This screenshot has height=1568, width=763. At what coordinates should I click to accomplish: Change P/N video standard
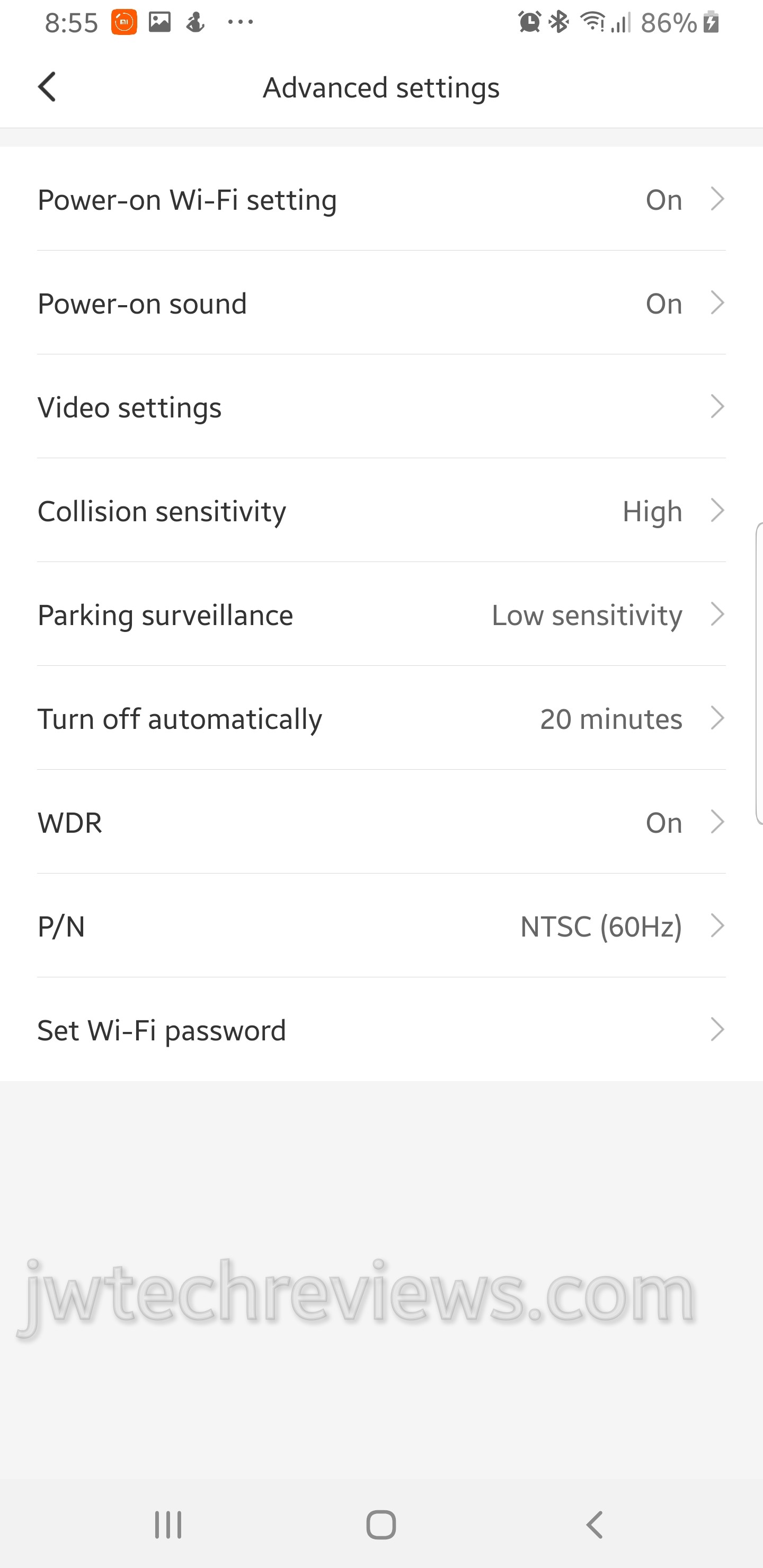coord(381,926)
